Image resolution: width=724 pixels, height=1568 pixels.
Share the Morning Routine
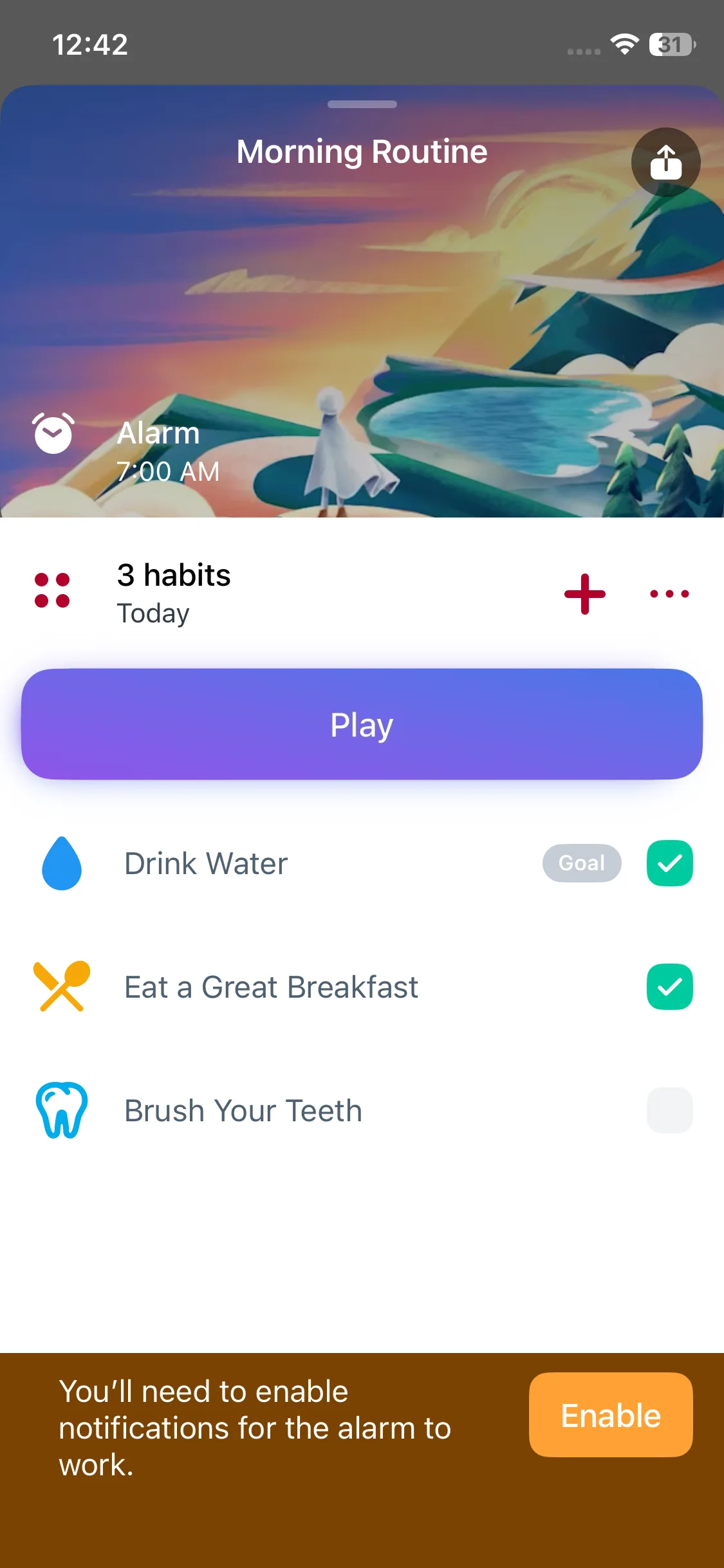click(x=665, y=162)
